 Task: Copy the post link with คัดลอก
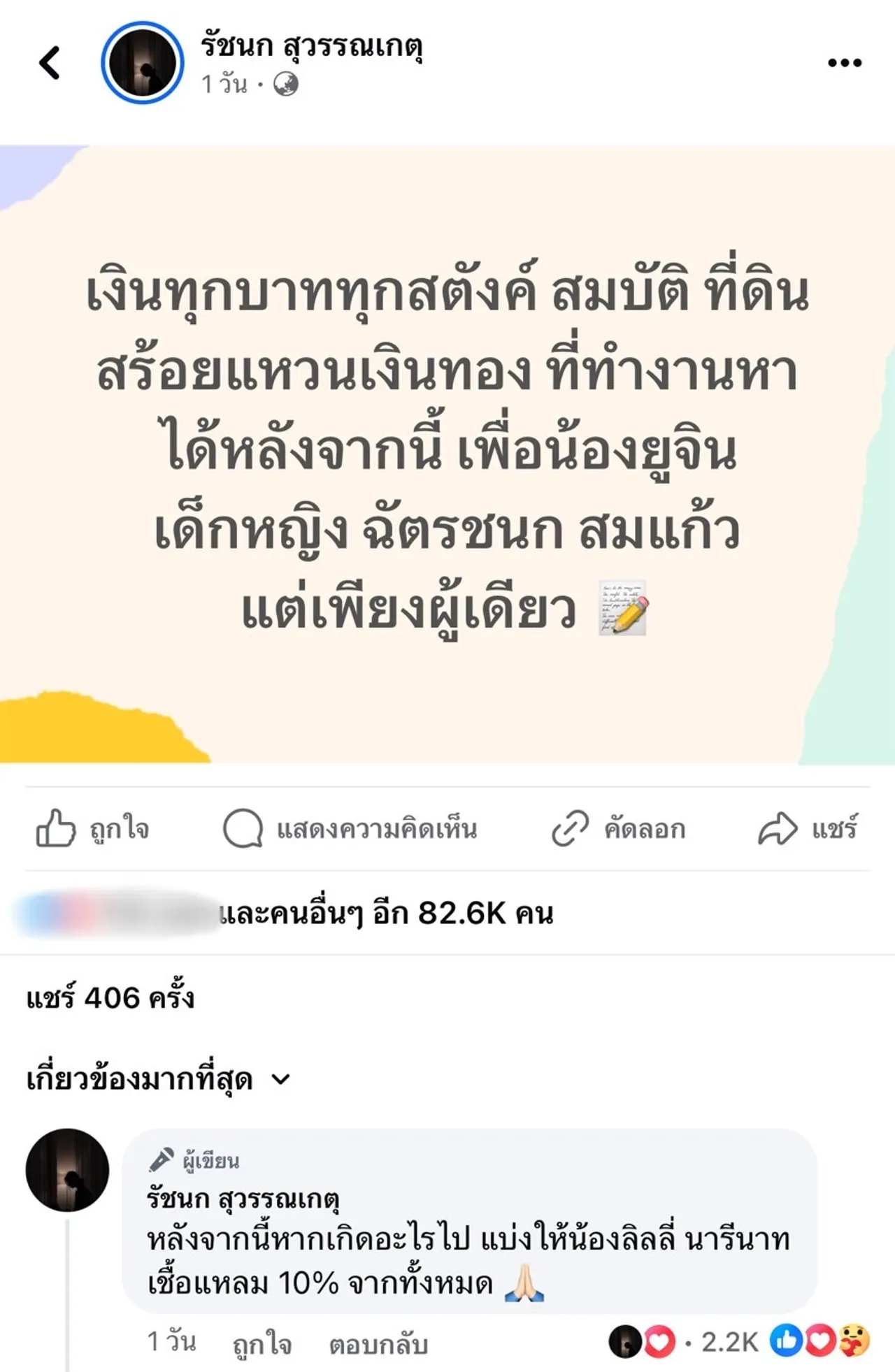[619, 829]
